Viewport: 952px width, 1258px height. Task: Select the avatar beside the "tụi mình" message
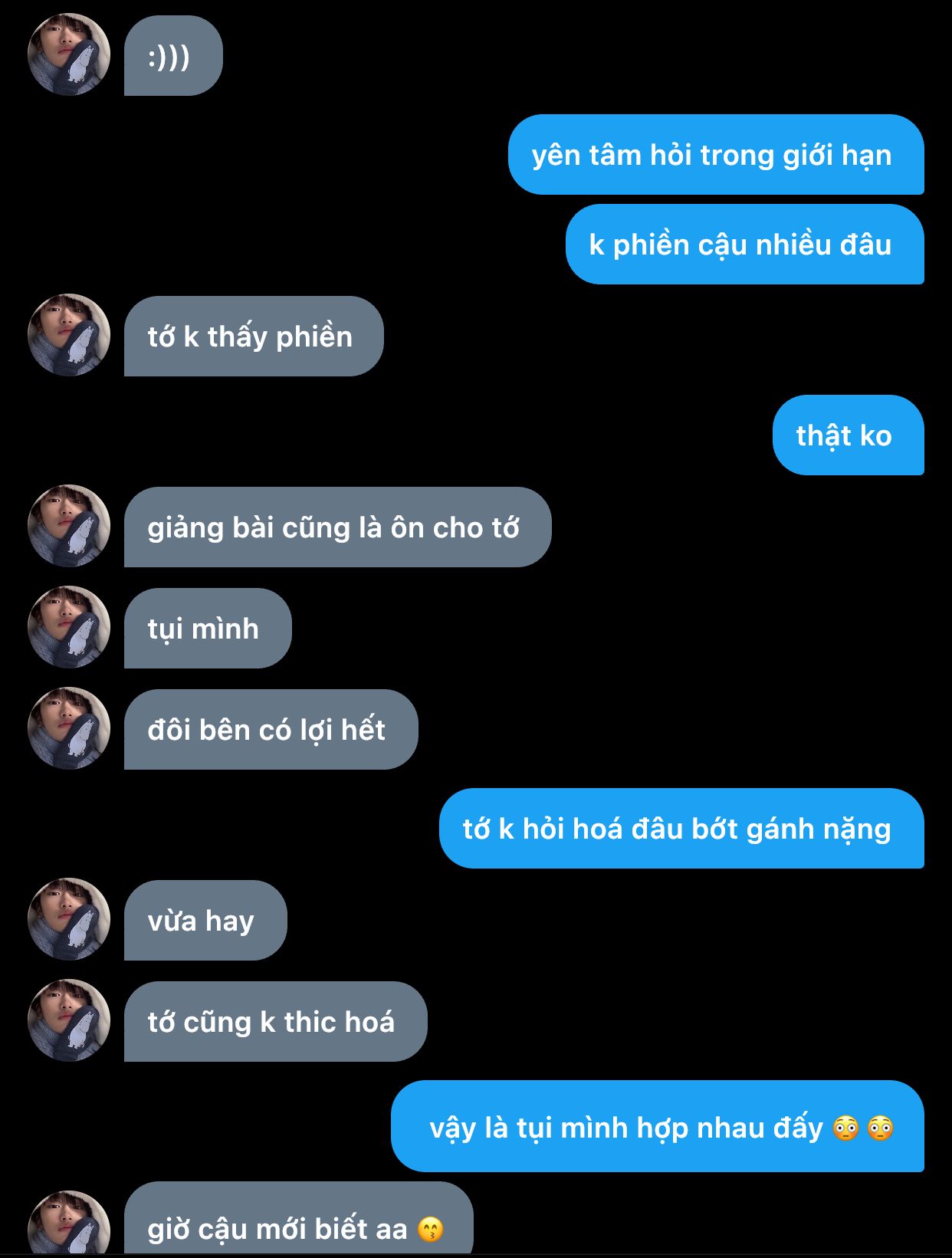69,627
